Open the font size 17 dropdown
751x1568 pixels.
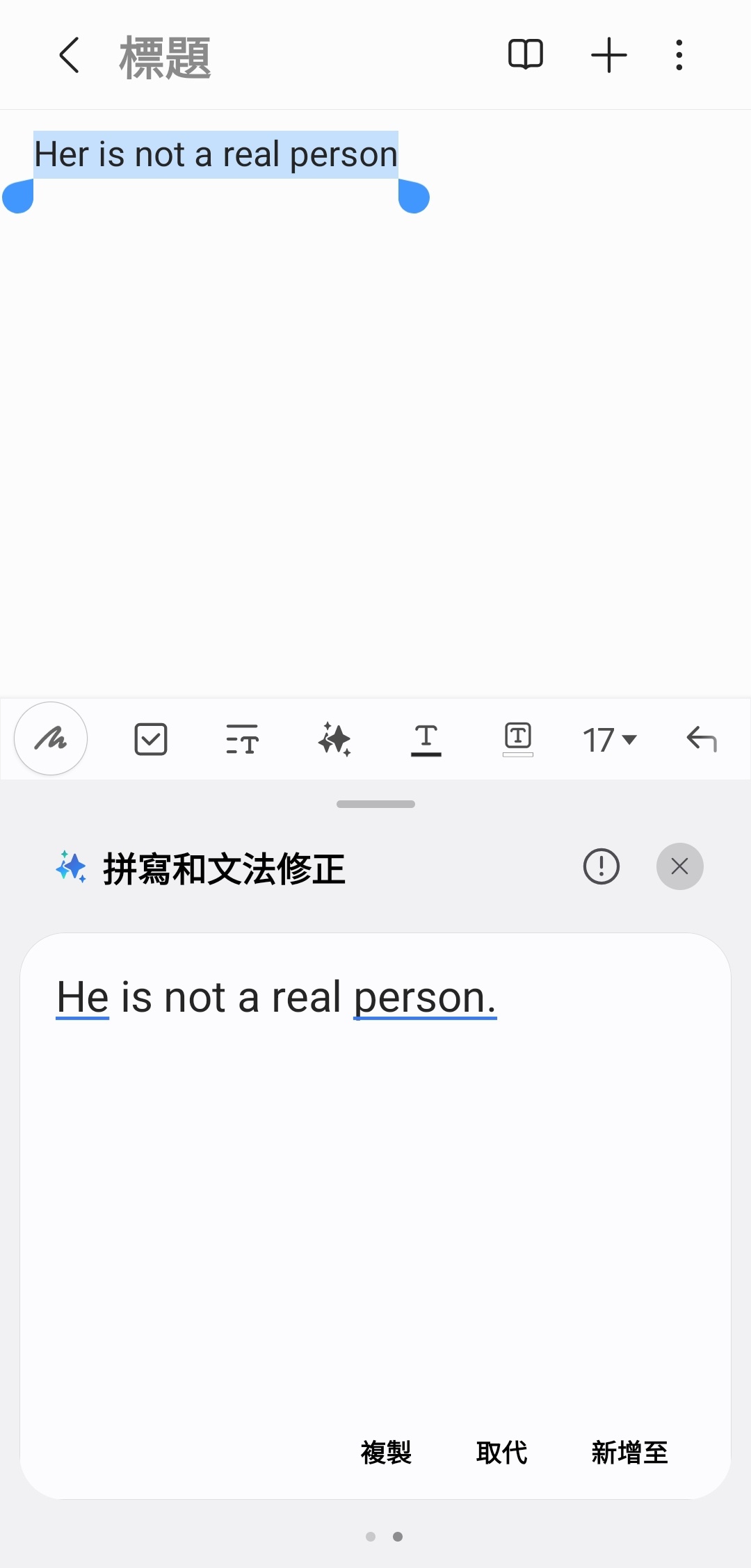(x=609, y=739)
